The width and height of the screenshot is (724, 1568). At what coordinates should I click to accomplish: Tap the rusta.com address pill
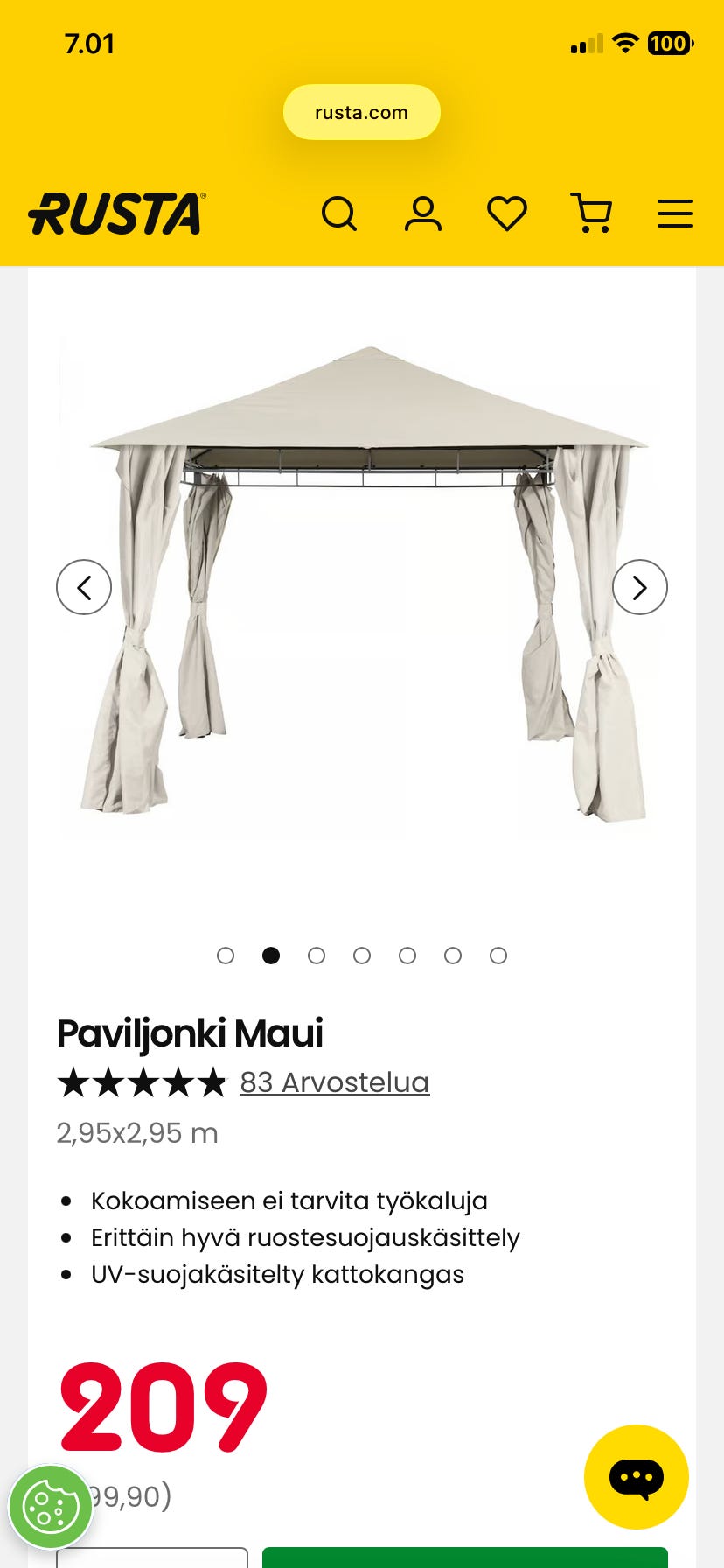[x=362, y=112]
